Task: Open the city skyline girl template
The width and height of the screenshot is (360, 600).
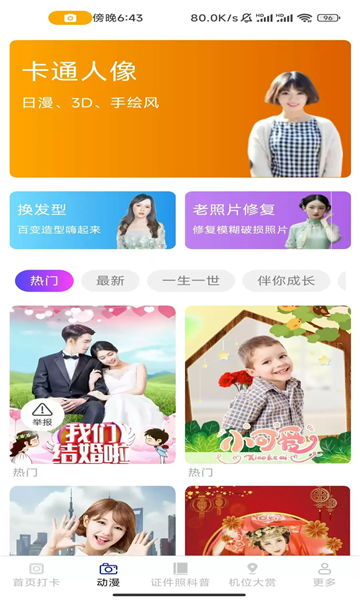Action: coord(93,521)
